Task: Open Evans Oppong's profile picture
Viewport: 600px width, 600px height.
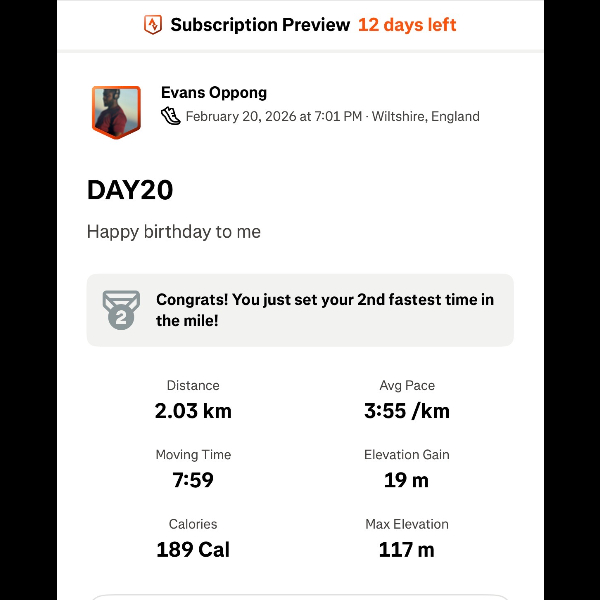Action: [116, 111]
